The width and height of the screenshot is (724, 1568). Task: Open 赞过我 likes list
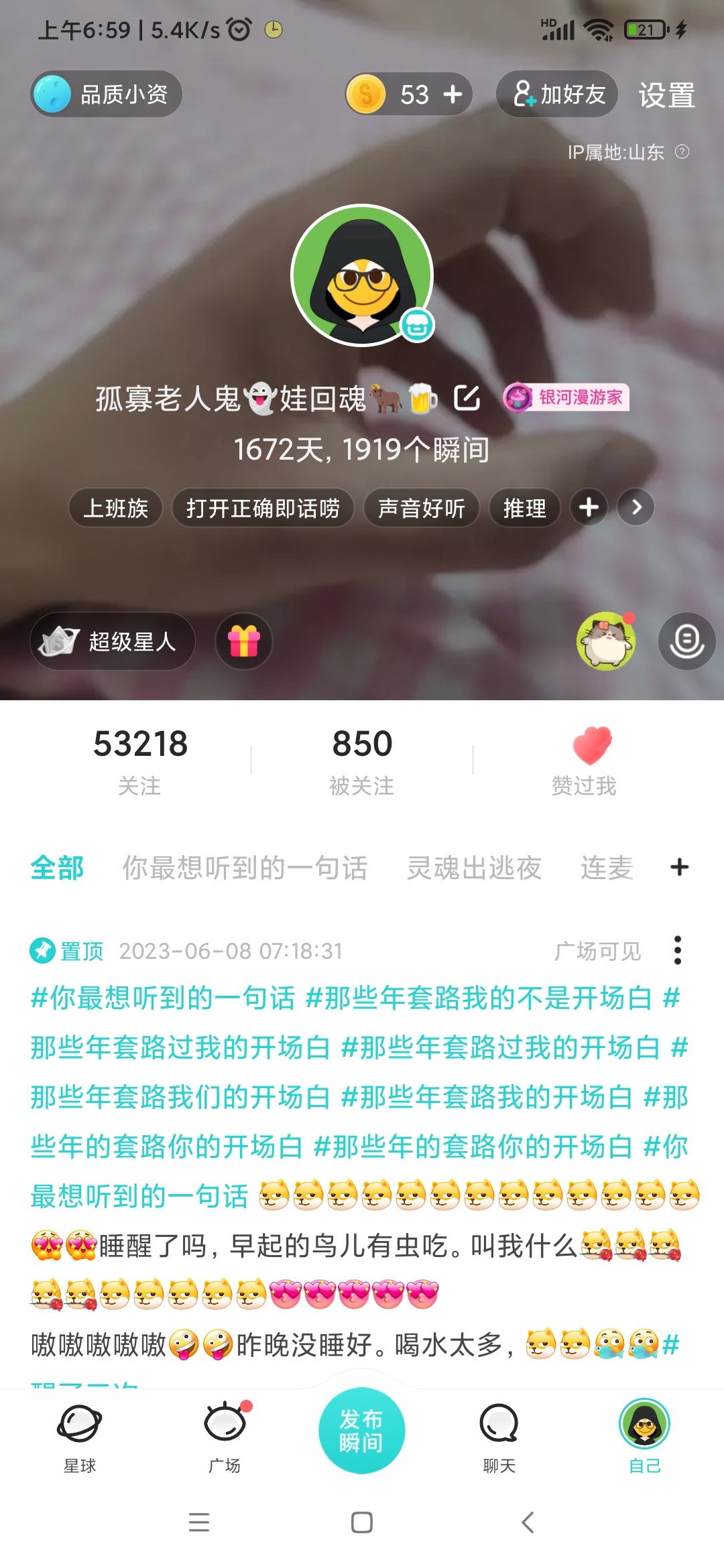tap(584, 761)
